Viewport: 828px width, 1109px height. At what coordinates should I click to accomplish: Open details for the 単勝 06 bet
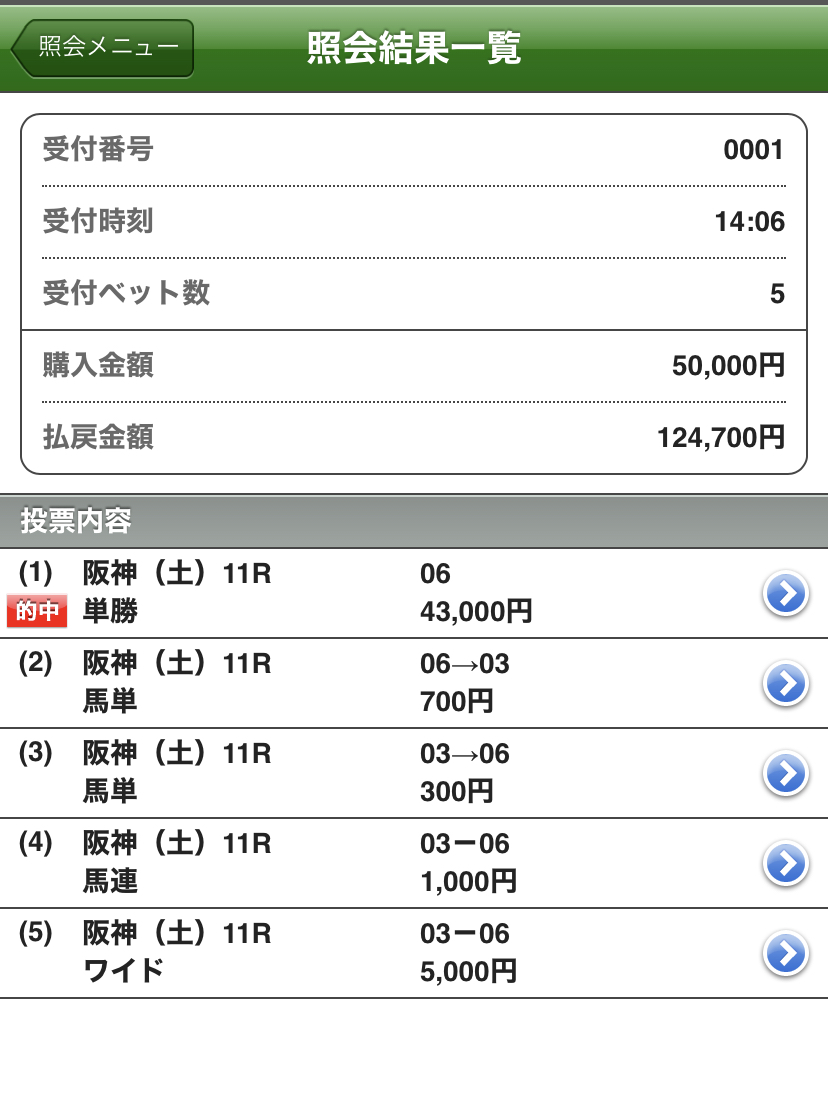tap(786, 594)
